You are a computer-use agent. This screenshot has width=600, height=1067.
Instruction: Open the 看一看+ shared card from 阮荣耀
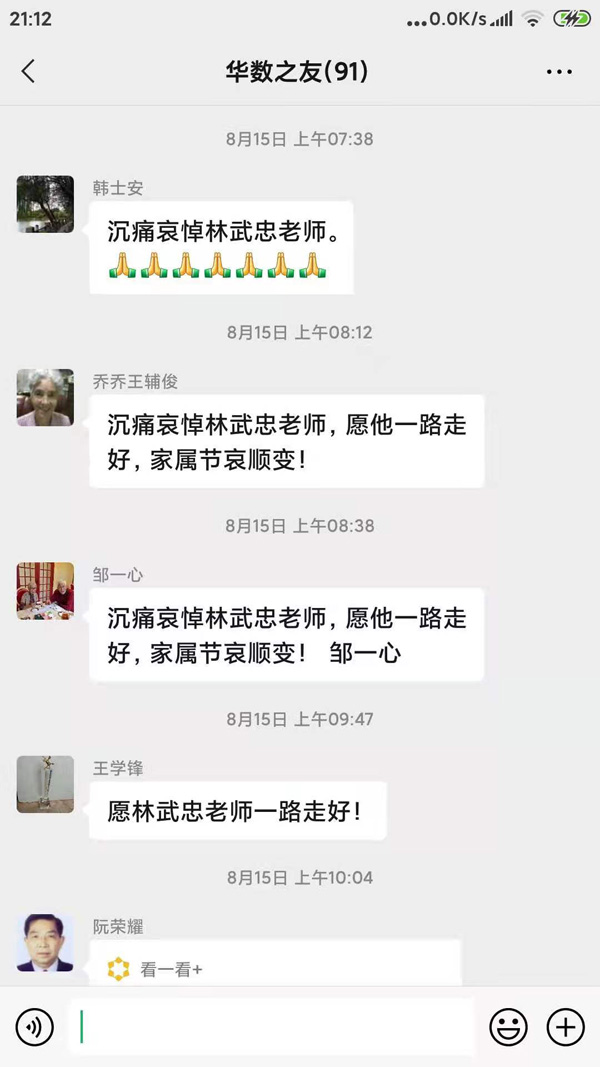(275, 965)
